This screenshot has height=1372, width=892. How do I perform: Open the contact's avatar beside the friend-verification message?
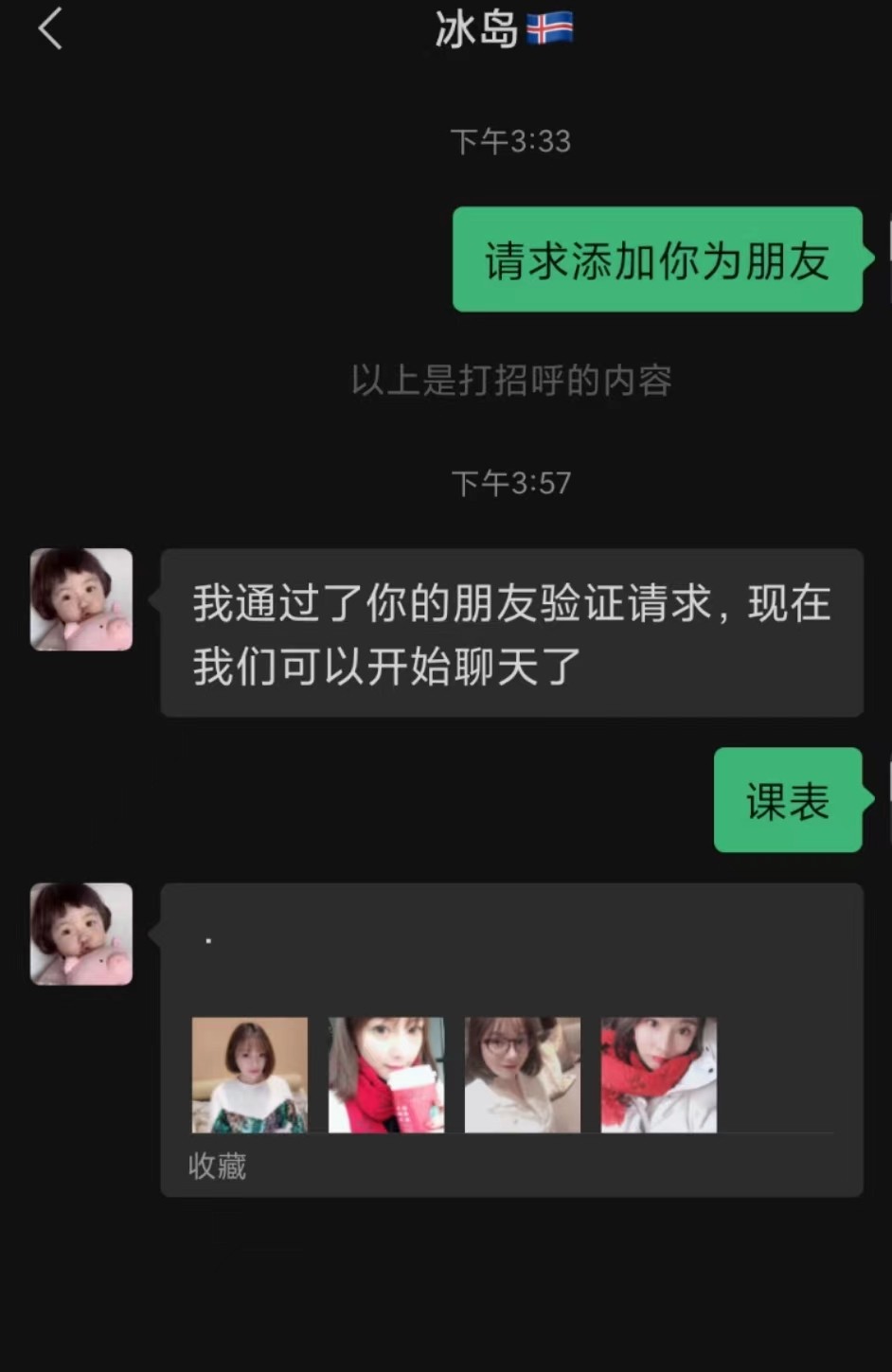point(81,599)
